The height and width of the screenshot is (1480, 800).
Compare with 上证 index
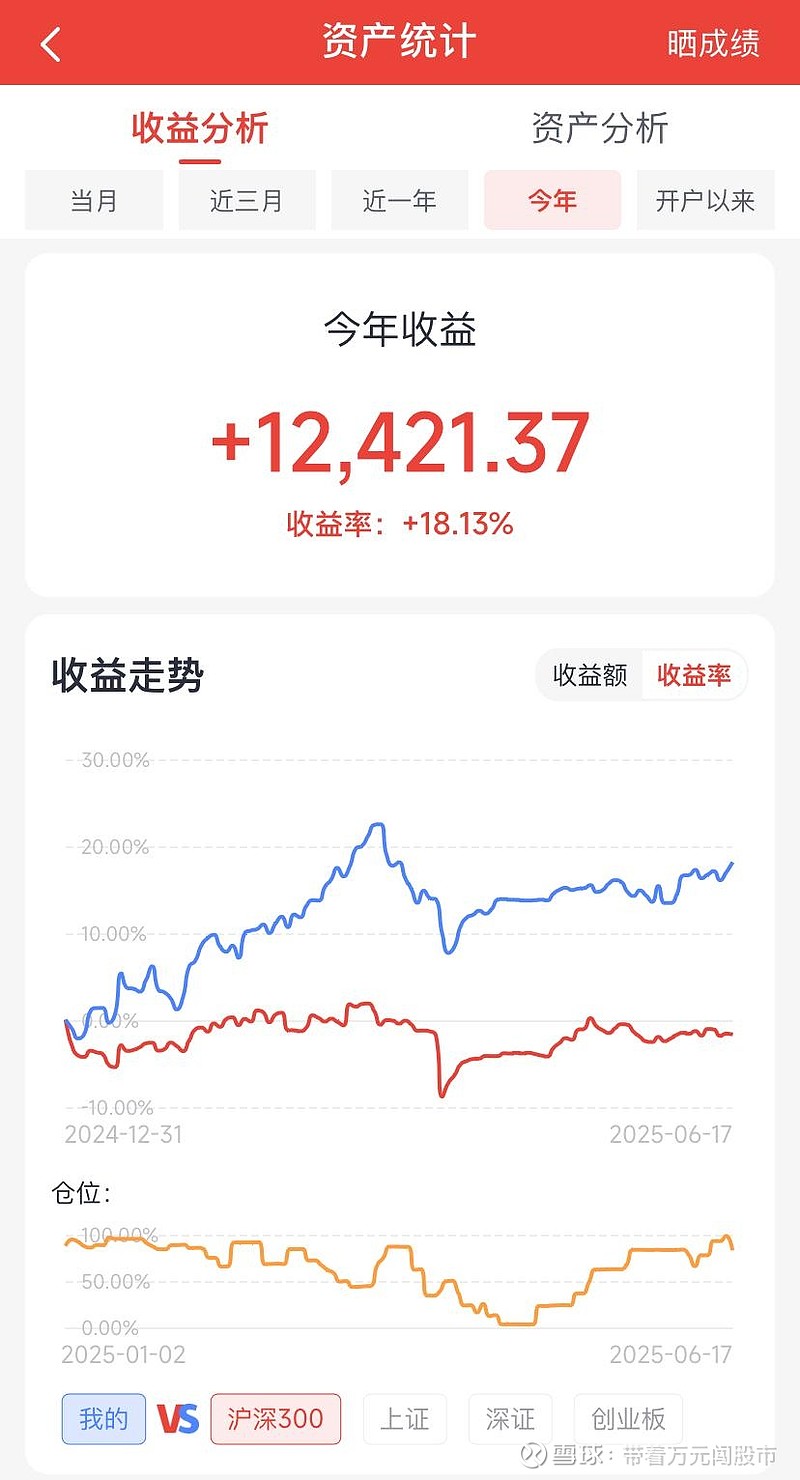[x=404, y=1419]
